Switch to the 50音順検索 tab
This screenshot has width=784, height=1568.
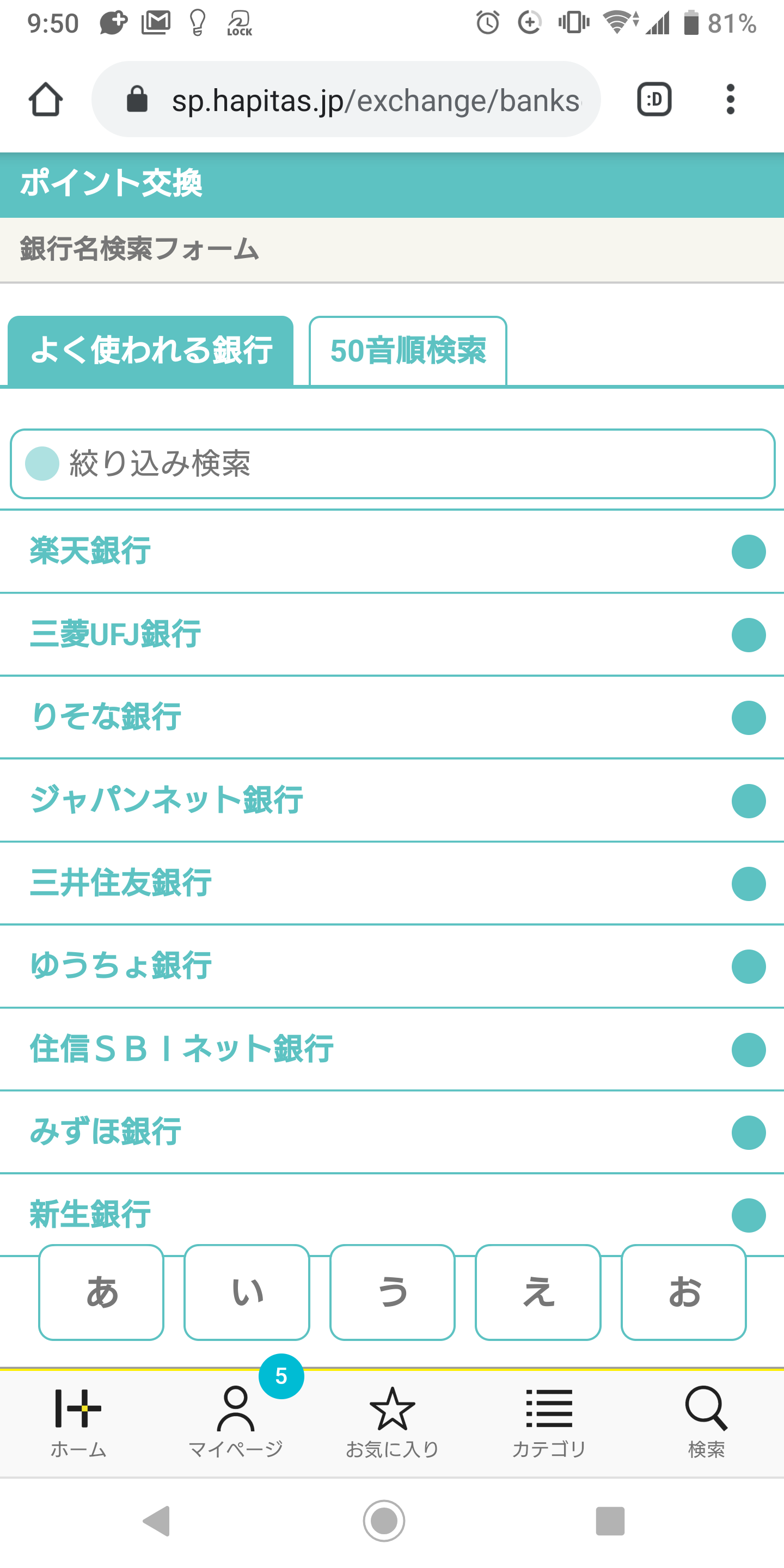click(x=407, y=351)
